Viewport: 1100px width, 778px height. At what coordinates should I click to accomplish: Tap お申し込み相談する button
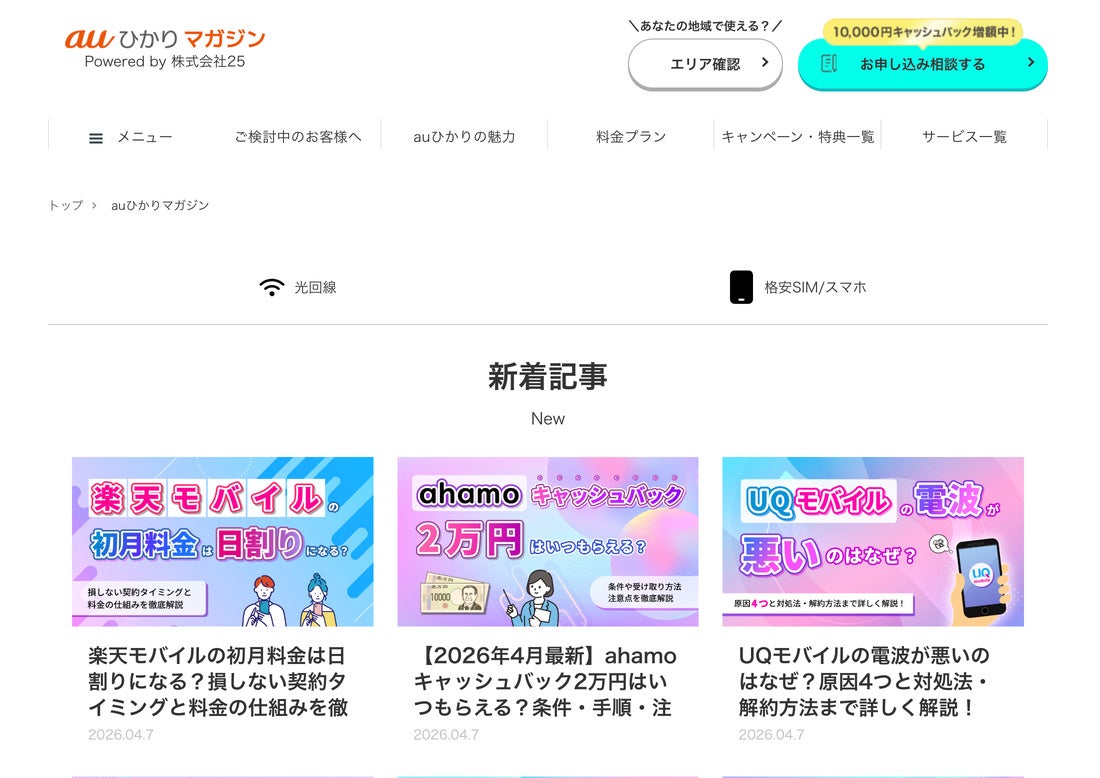(922, 64)
